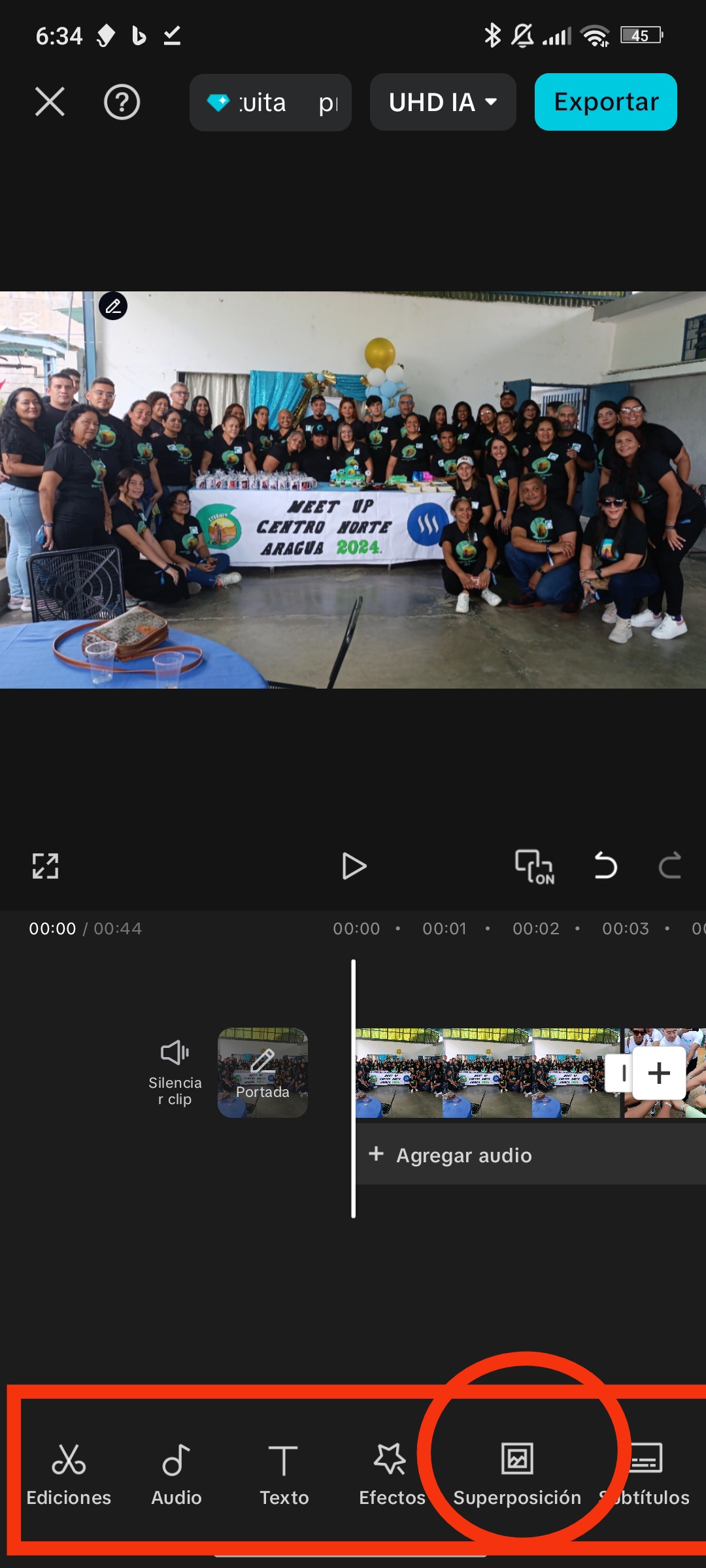
Task: Tap the pencil edit icon on preview
Action: [x=113, y=306]
